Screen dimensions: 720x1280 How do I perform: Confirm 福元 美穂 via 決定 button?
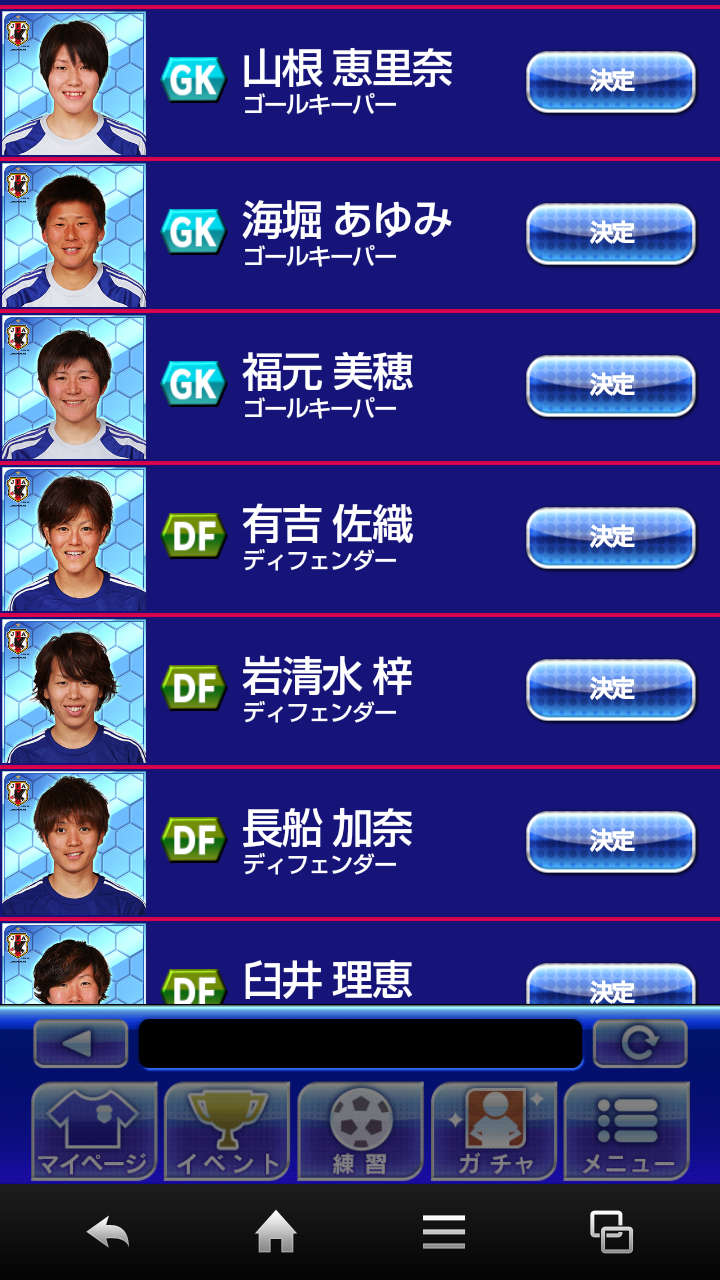click(611, 386)
